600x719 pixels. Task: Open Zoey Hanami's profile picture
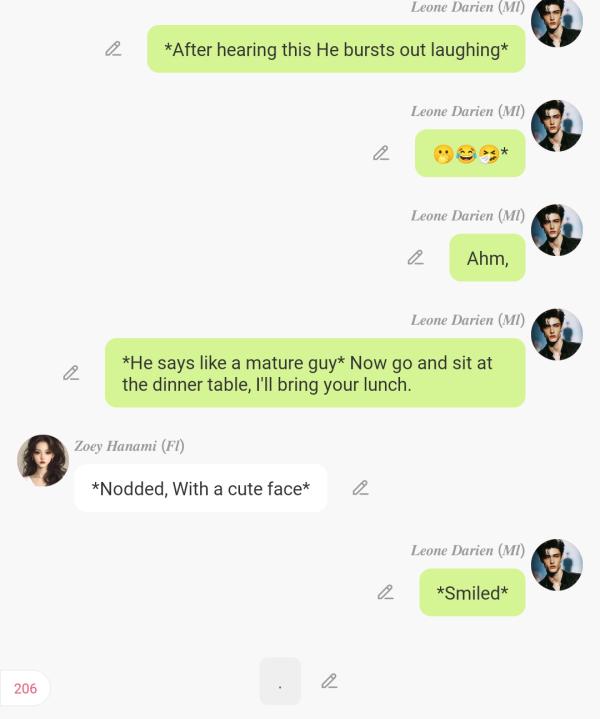pyautogui.click(x=43, y=460)
